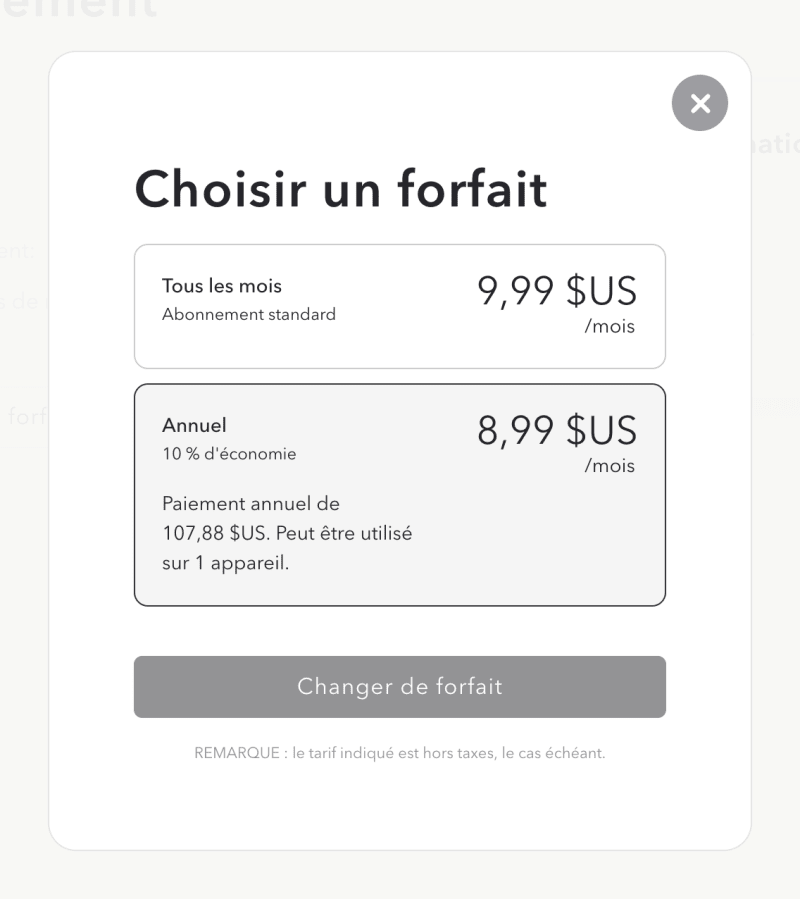800x899 pixels.
Task: Tap the Changer de forfait button
Action: (x=399, y=687)
